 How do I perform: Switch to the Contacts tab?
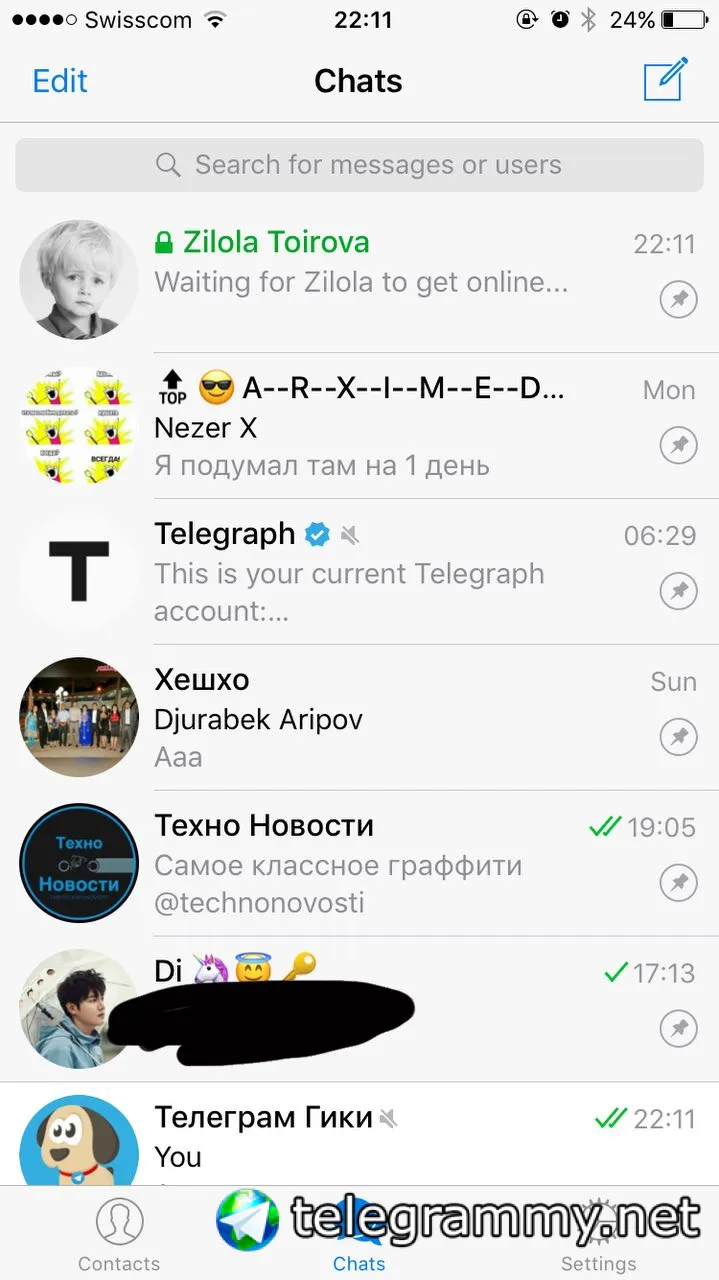(119, 1235)
